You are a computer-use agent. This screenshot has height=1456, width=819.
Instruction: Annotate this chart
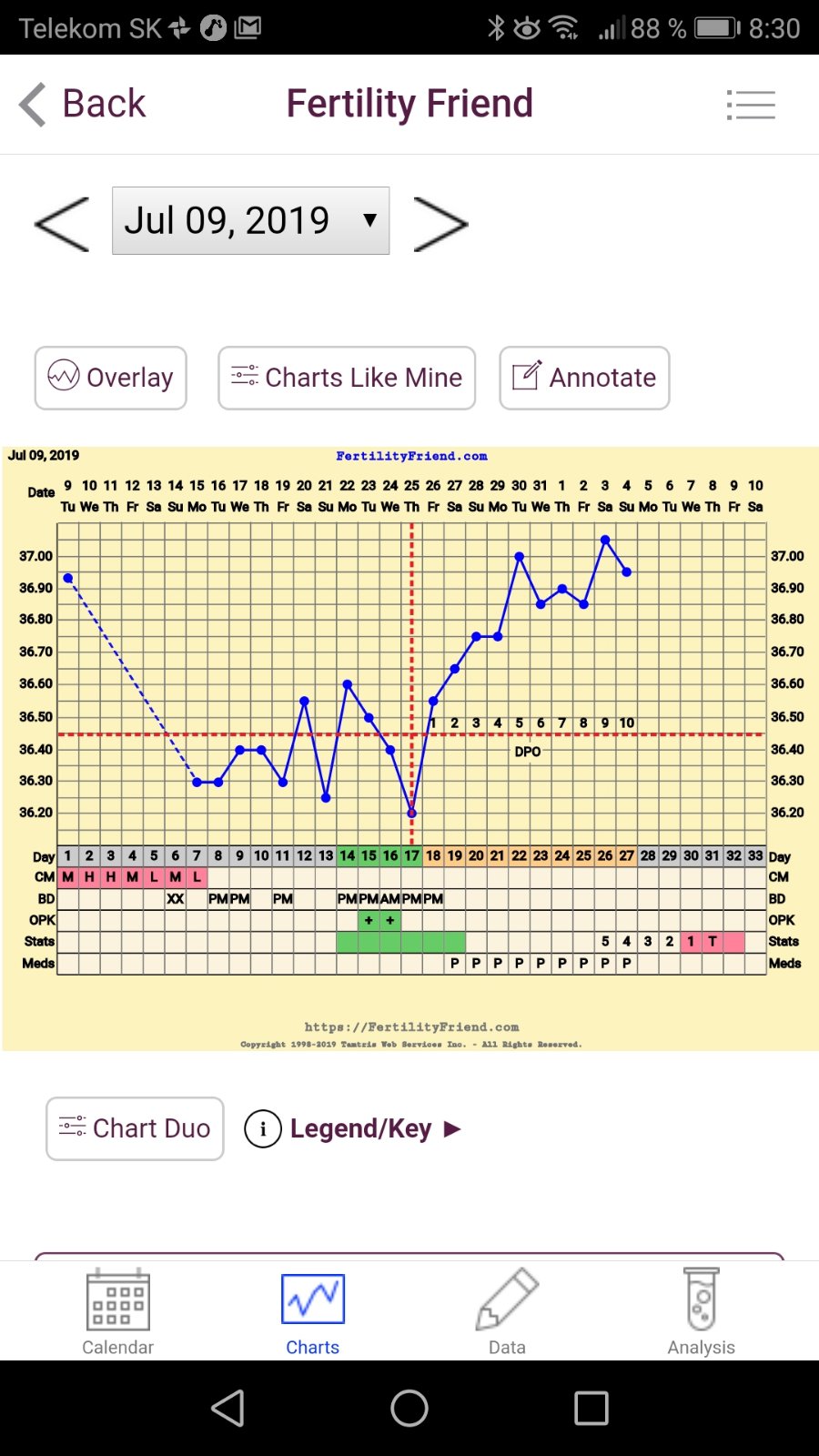coord(584,378)
